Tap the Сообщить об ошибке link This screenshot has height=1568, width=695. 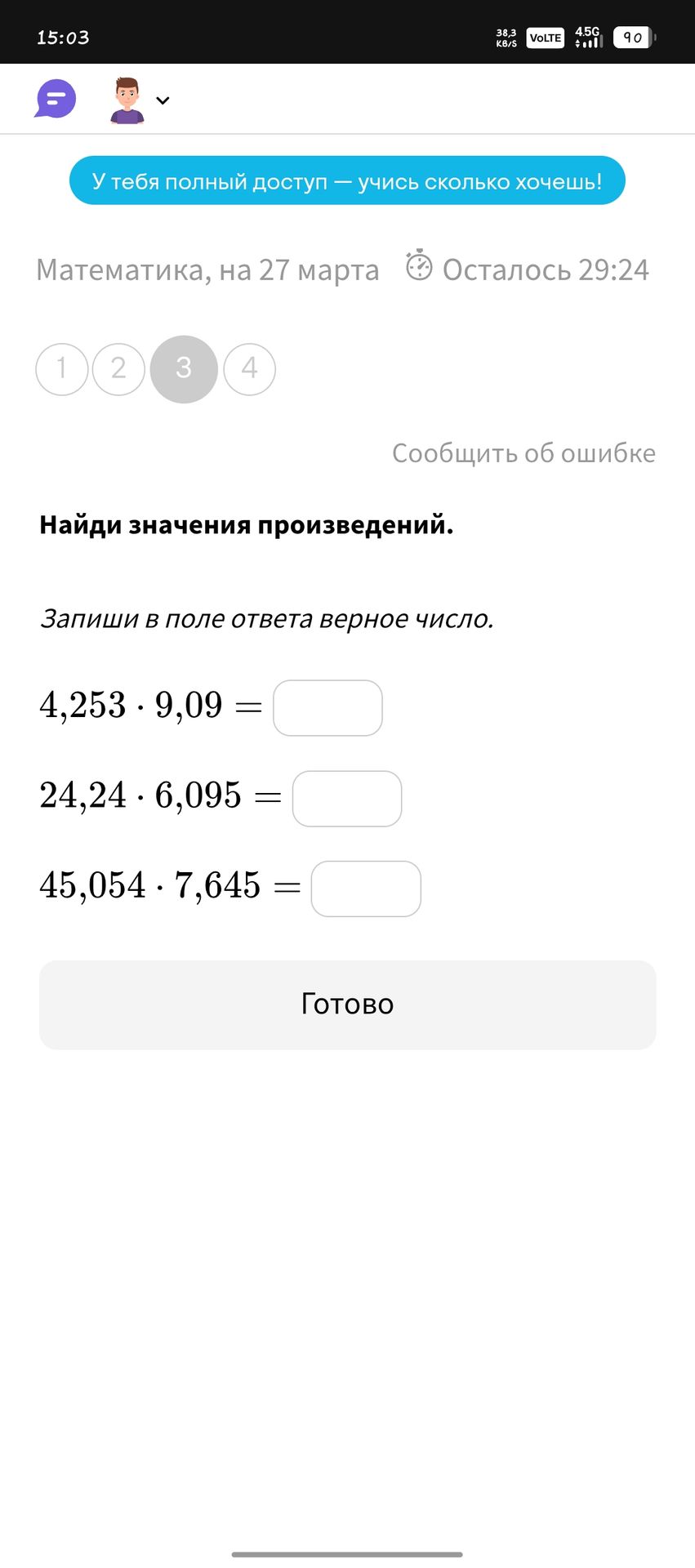[523, 453]
